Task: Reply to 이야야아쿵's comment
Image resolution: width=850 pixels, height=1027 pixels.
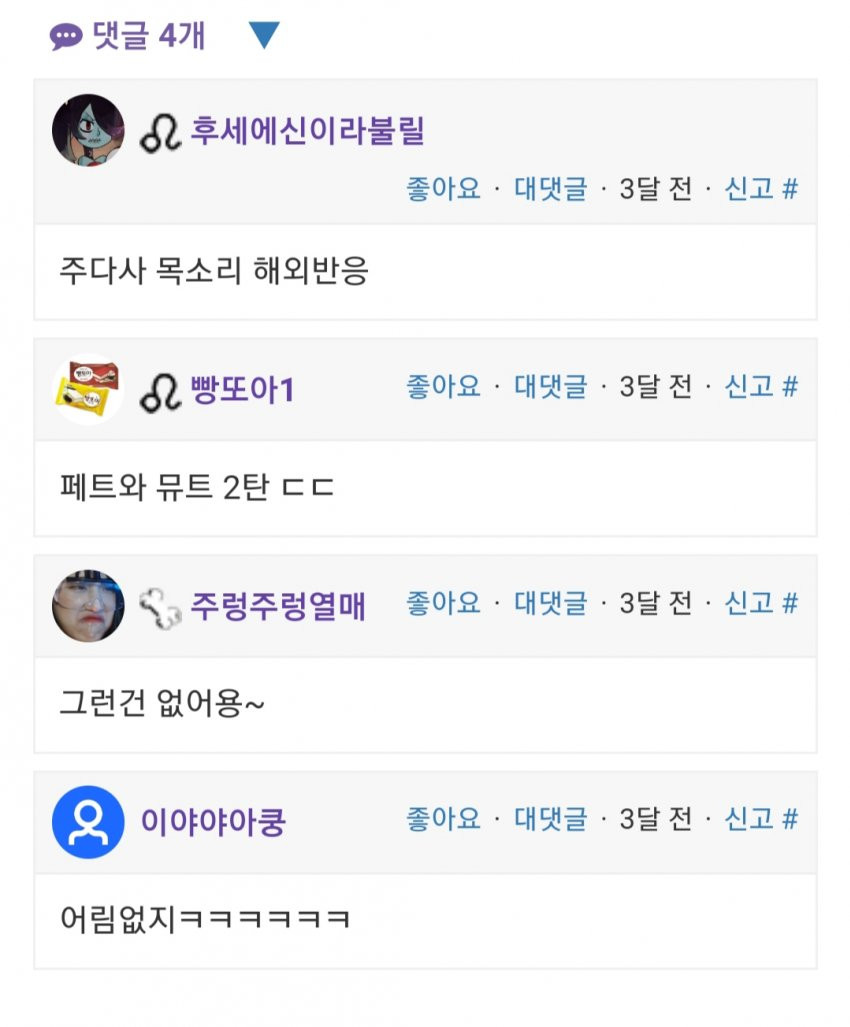Action: click(550, 820)
